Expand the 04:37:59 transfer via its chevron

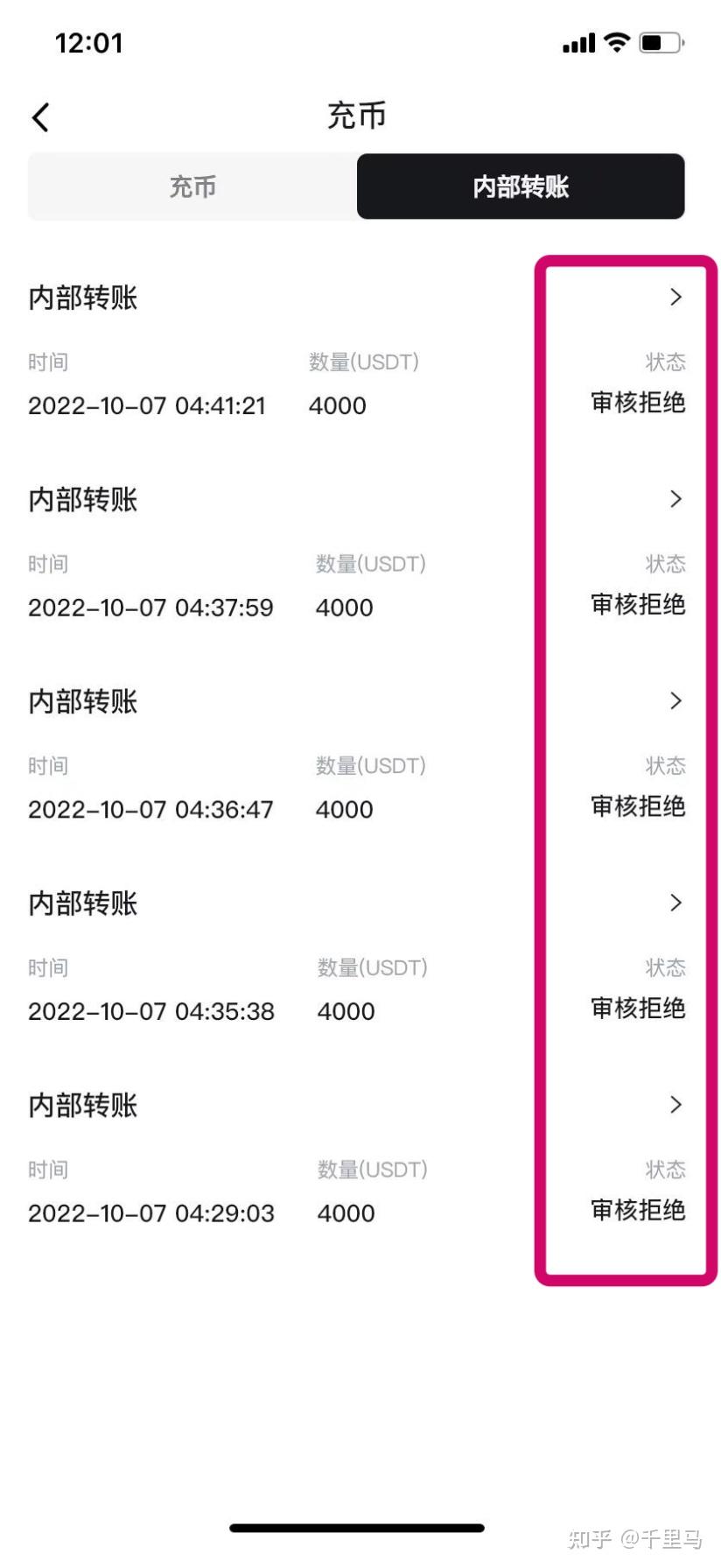(676, 499)
